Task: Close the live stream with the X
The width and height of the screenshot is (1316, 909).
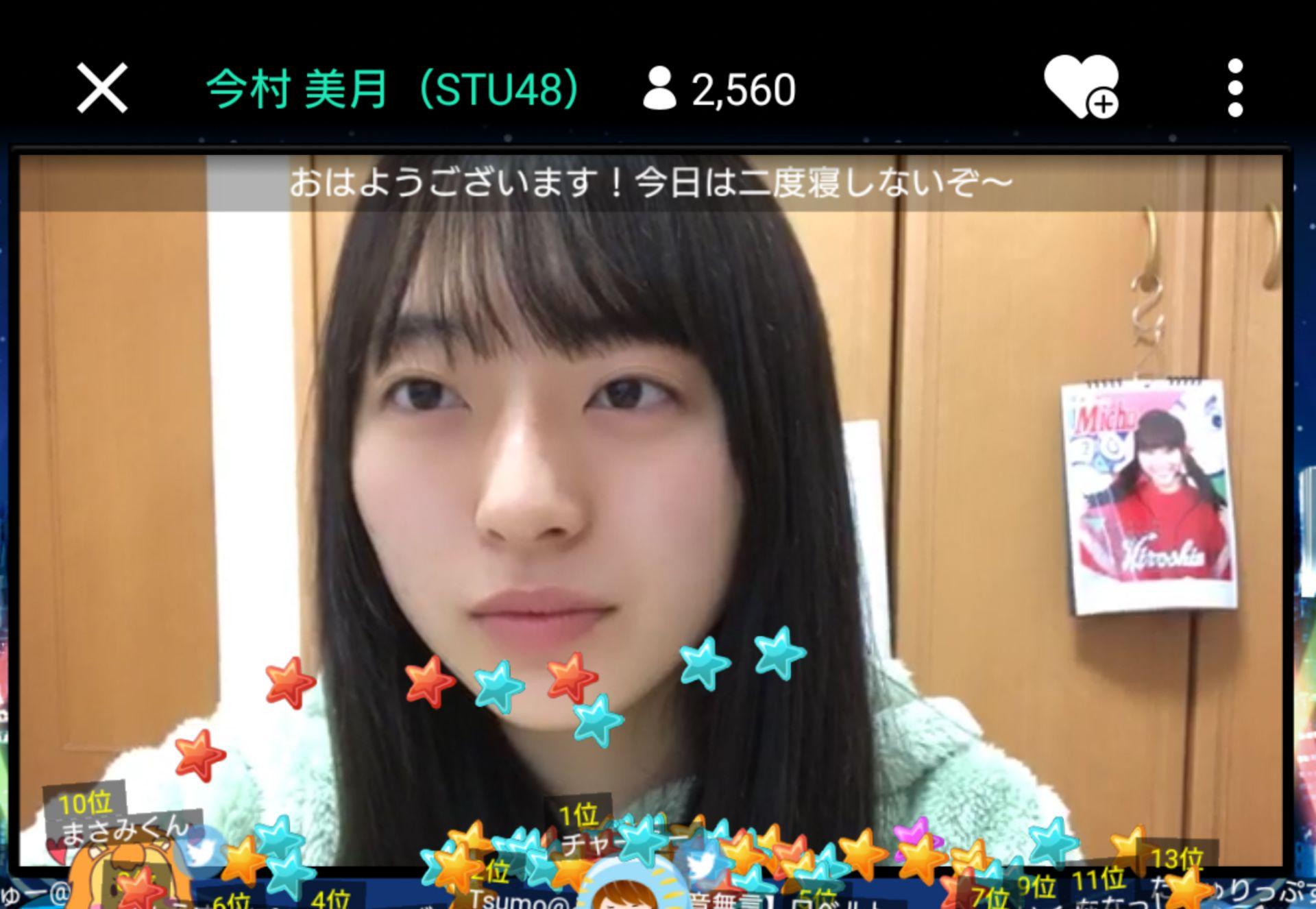Action: coord(102,88)
